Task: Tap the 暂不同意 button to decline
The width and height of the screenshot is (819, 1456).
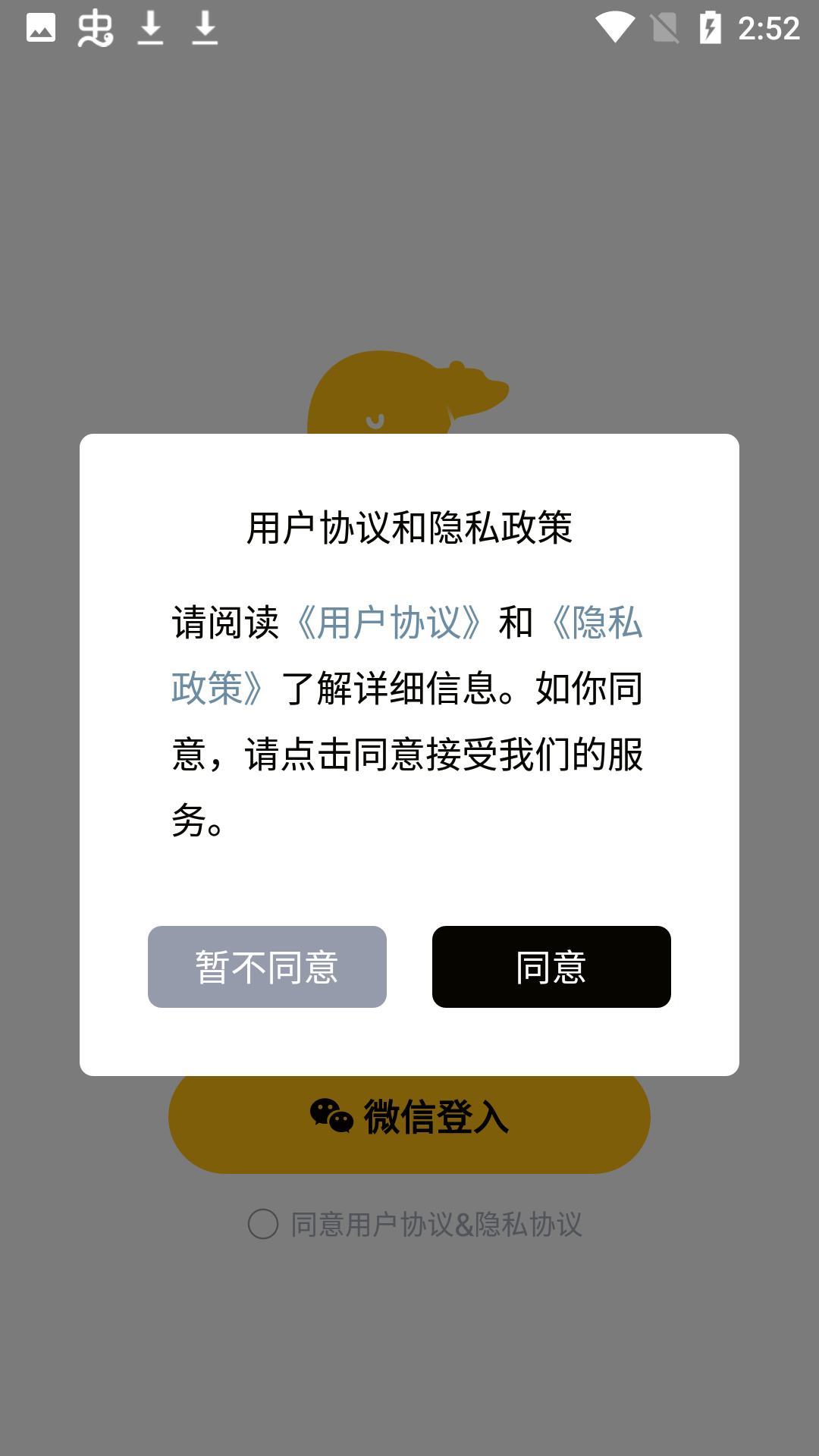Action: [x=267, y=967]
